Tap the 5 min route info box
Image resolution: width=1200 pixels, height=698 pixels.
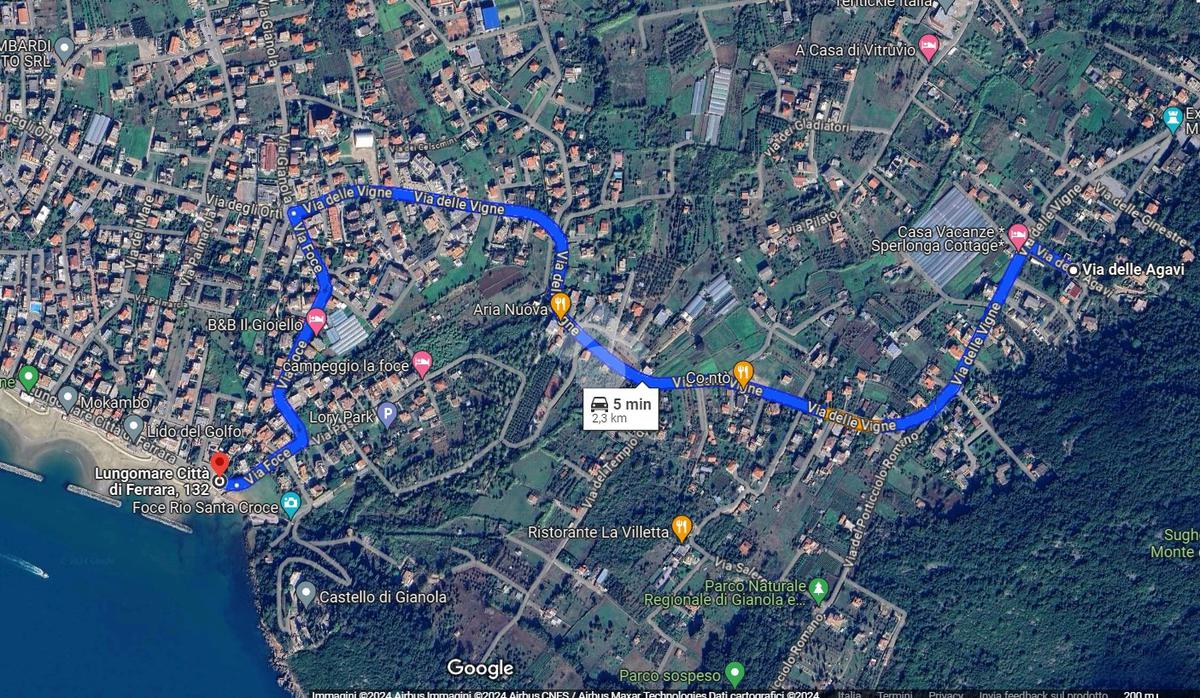click(x=620, y=409)
